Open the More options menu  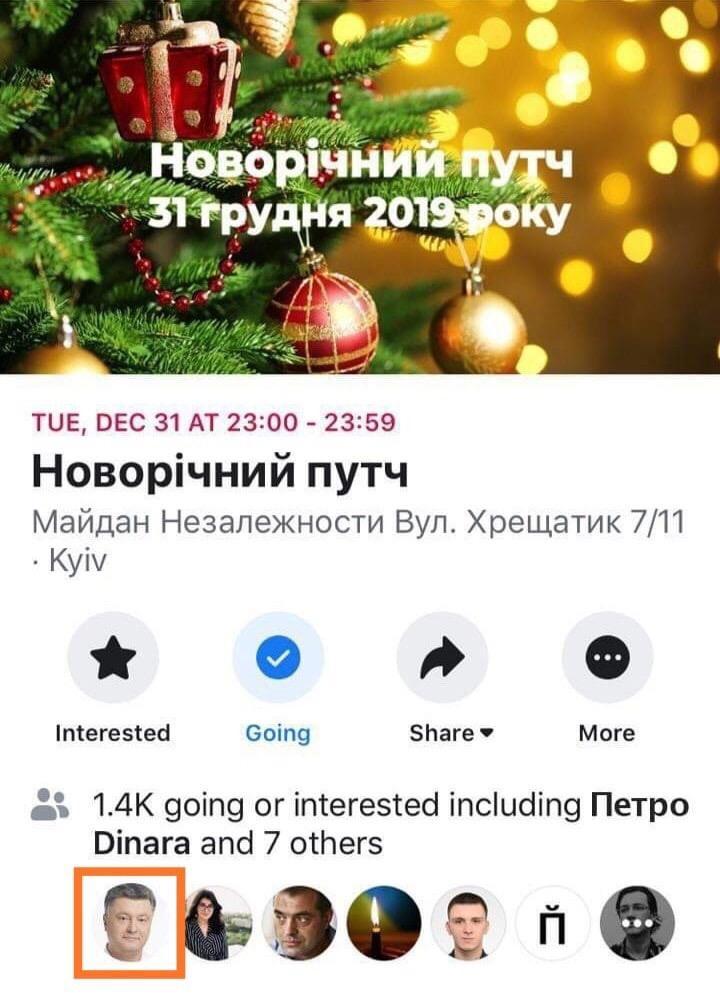click(607, 657)
